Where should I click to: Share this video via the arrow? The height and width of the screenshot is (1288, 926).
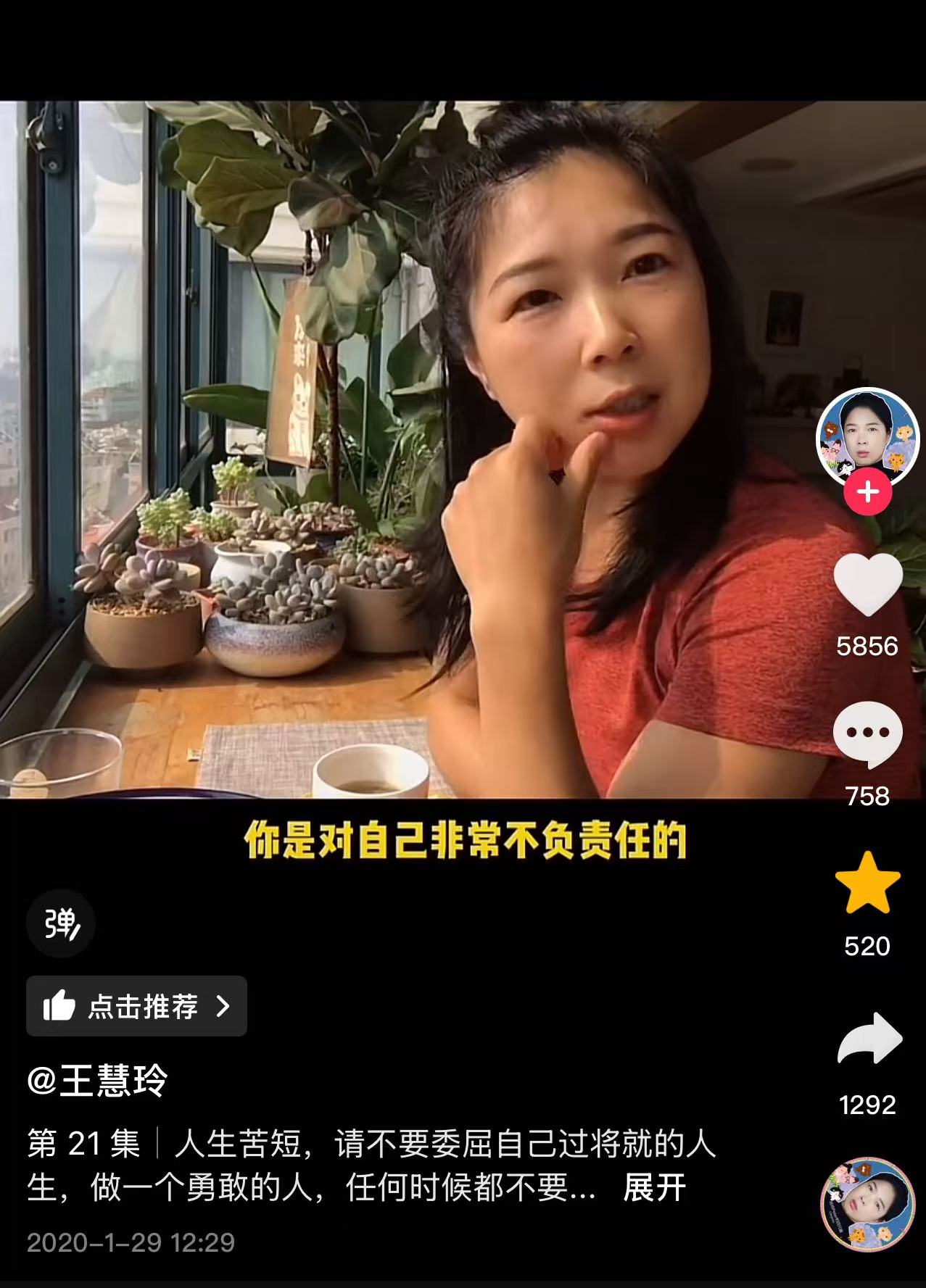[x=869, y=1038]
